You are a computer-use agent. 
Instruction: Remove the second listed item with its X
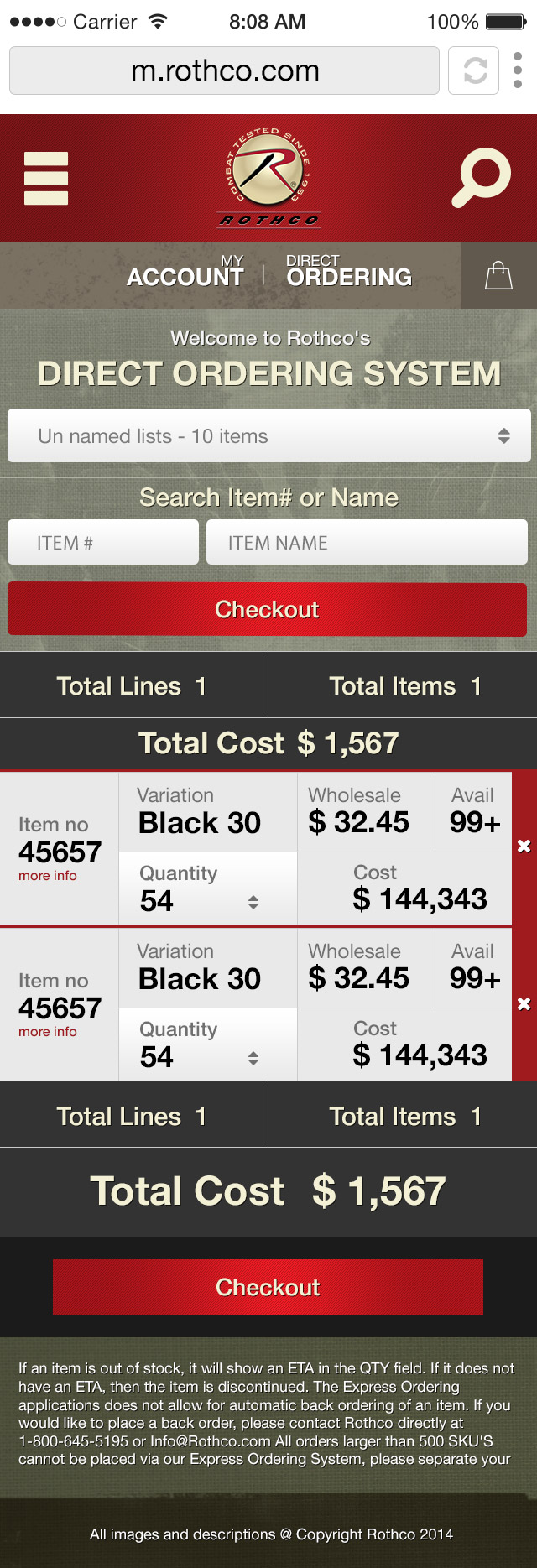tap(524, 1003)
